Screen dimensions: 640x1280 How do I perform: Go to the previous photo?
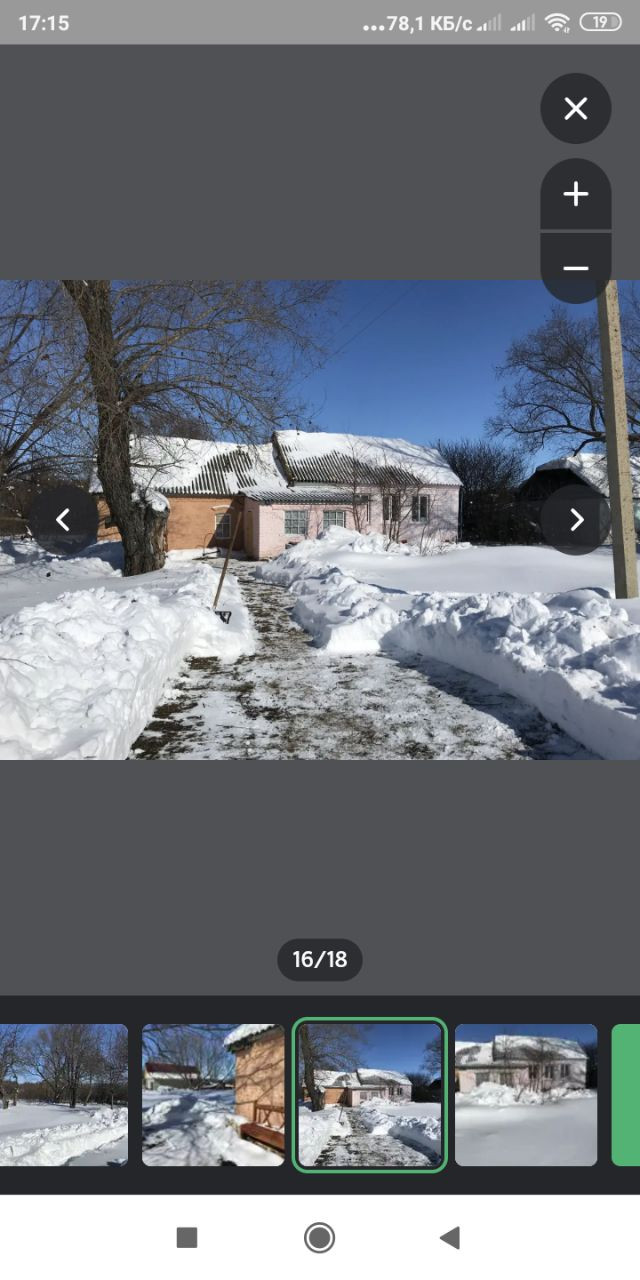[x=63, y=519]
